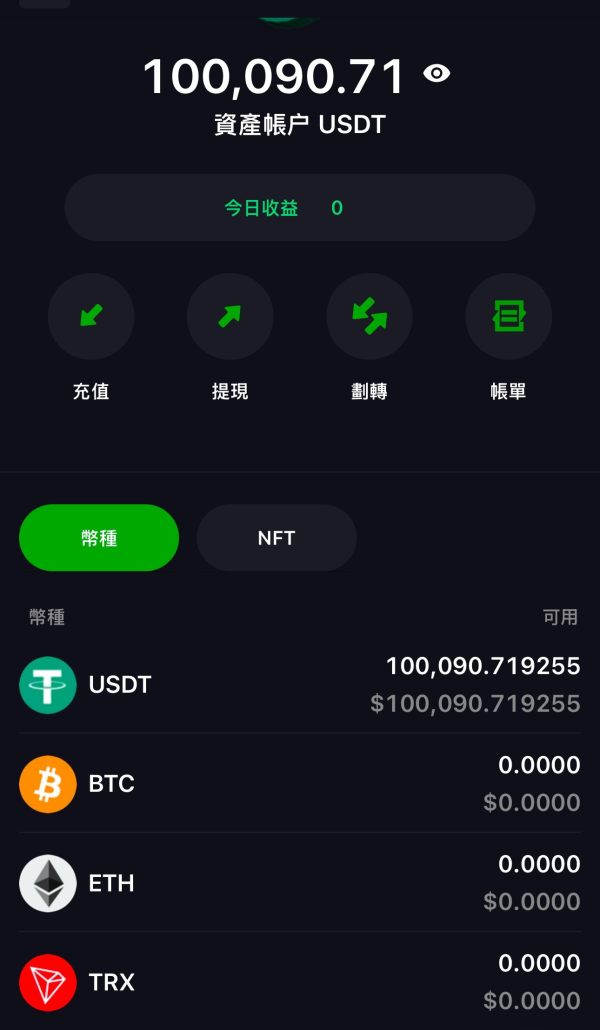This screenshot has height=1030, width=600.
Task: Open the BTC asset row
Action: pos(300,783)
